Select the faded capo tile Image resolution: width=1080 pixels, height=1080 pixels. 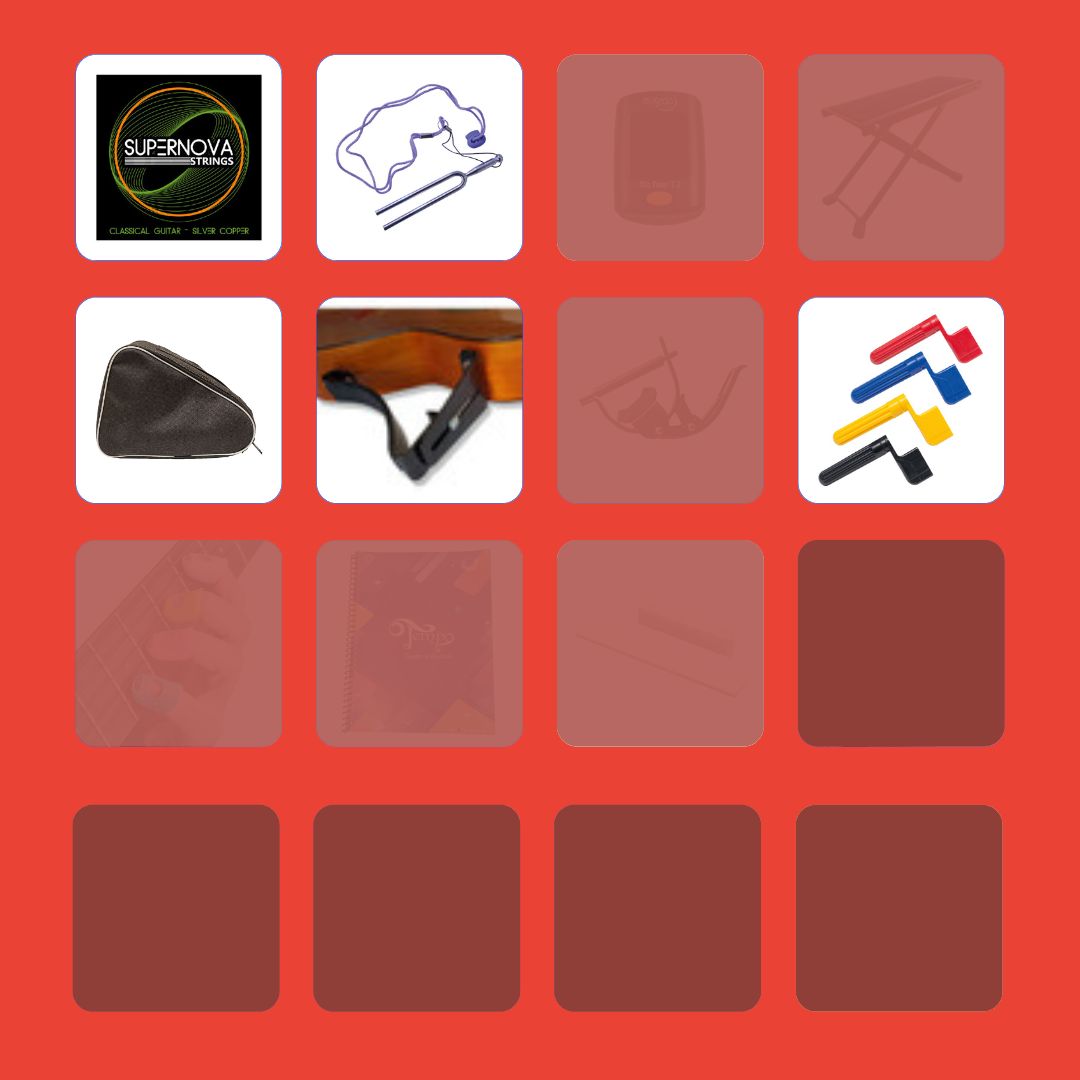[660, 400]
